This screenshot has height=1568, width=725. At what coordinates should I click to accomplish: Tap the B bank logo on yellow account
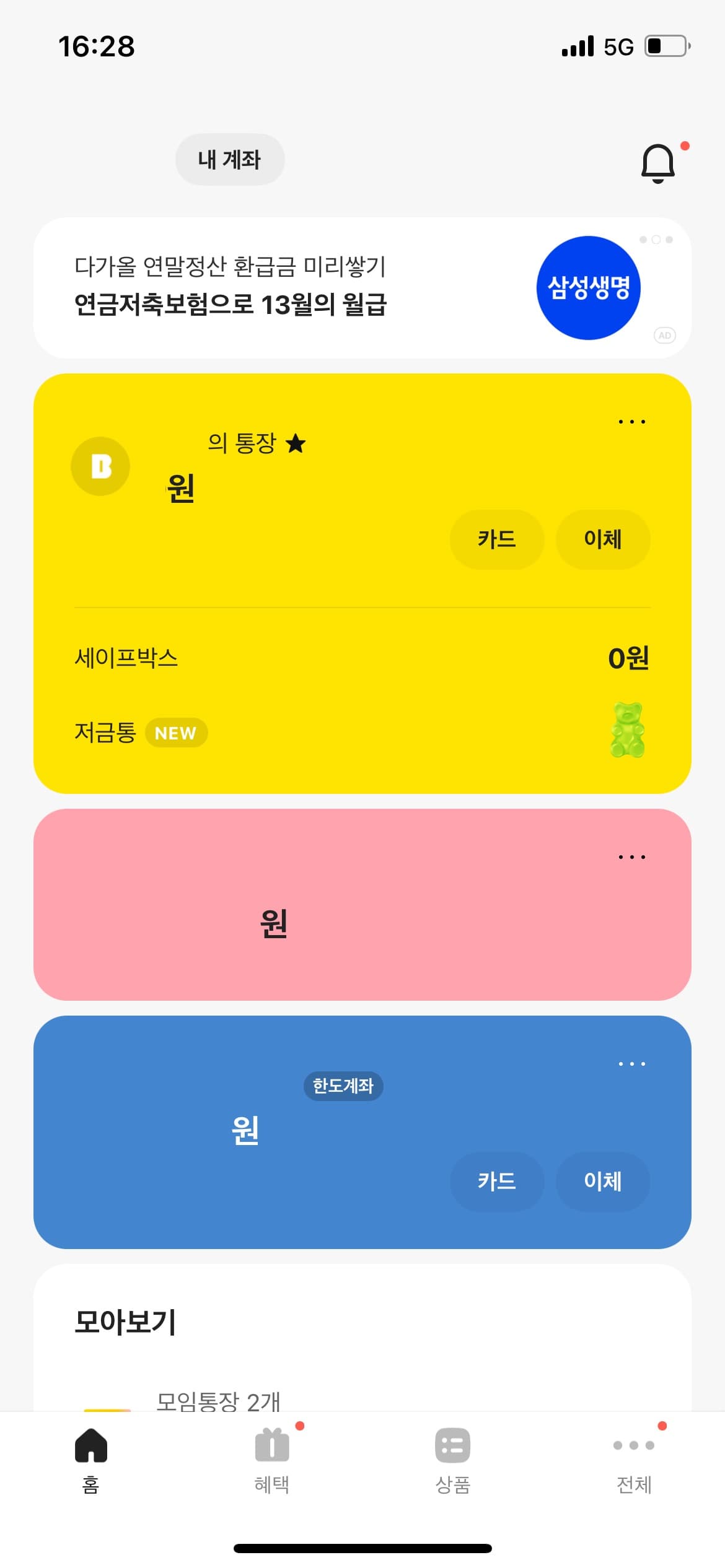click(x=100, y=466)
